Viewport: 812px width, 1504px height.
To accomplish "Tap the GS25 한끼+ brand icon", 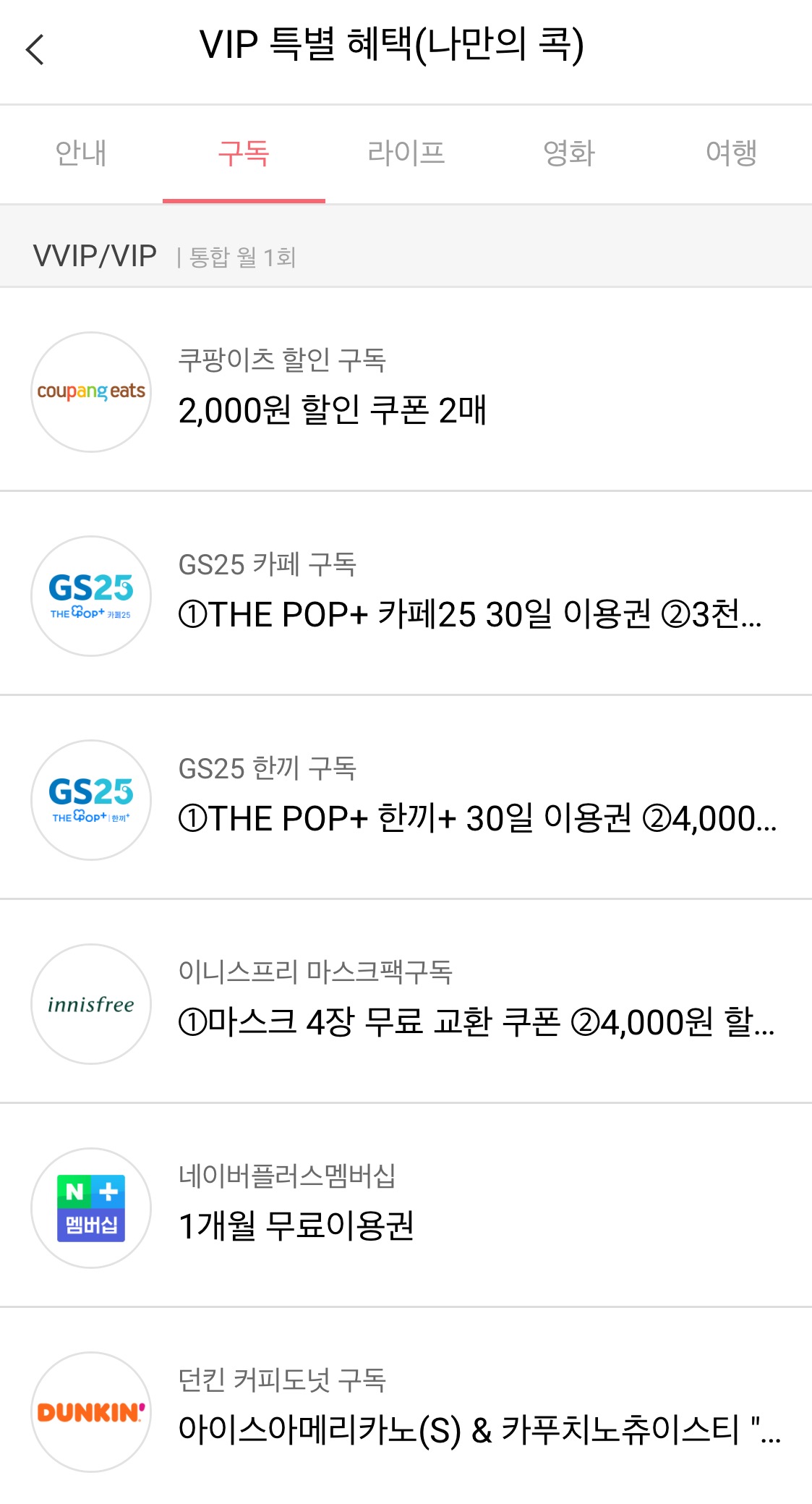I will click(x=90, y=799).
